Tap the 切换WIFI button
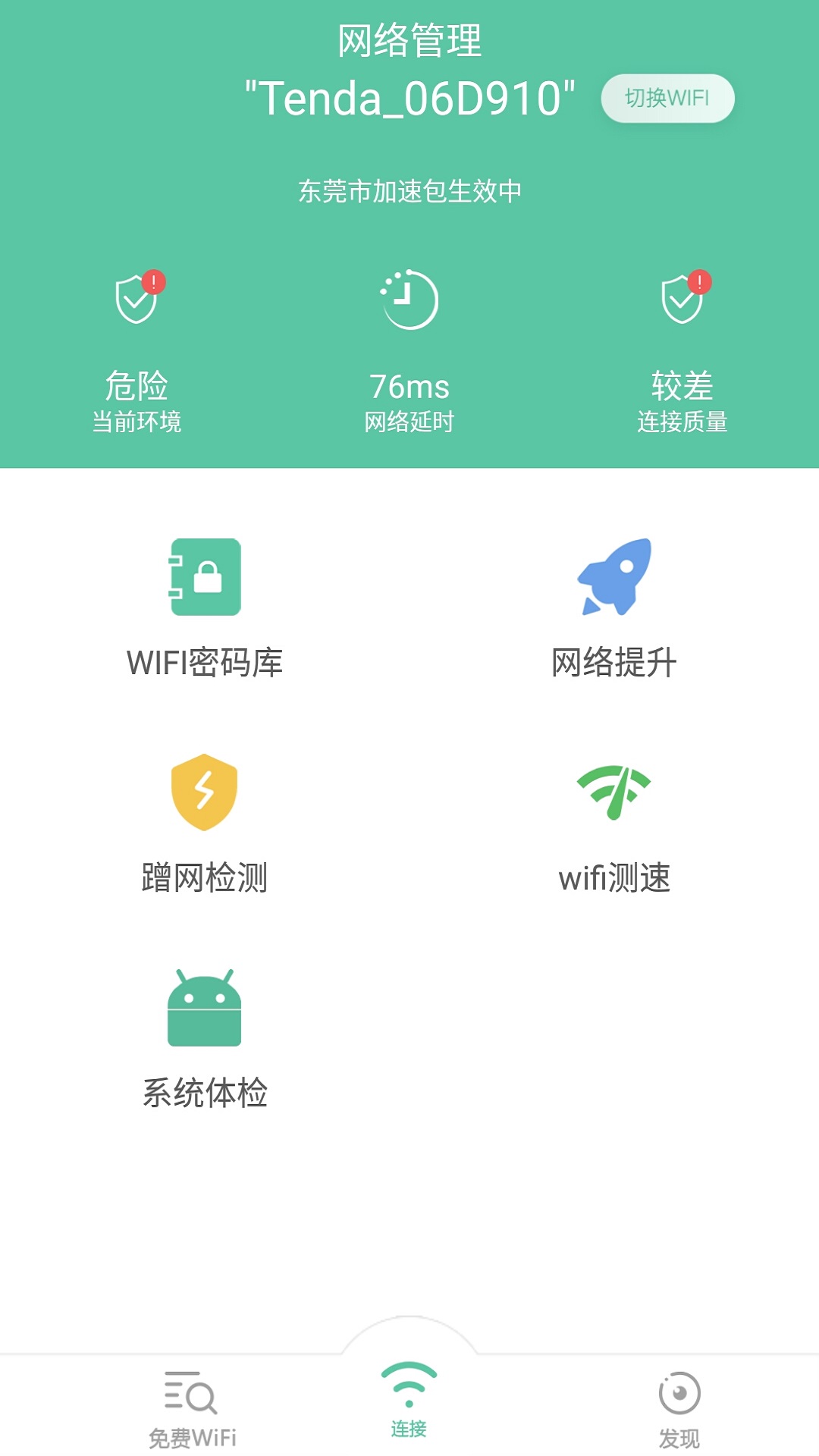 point(667,99)
